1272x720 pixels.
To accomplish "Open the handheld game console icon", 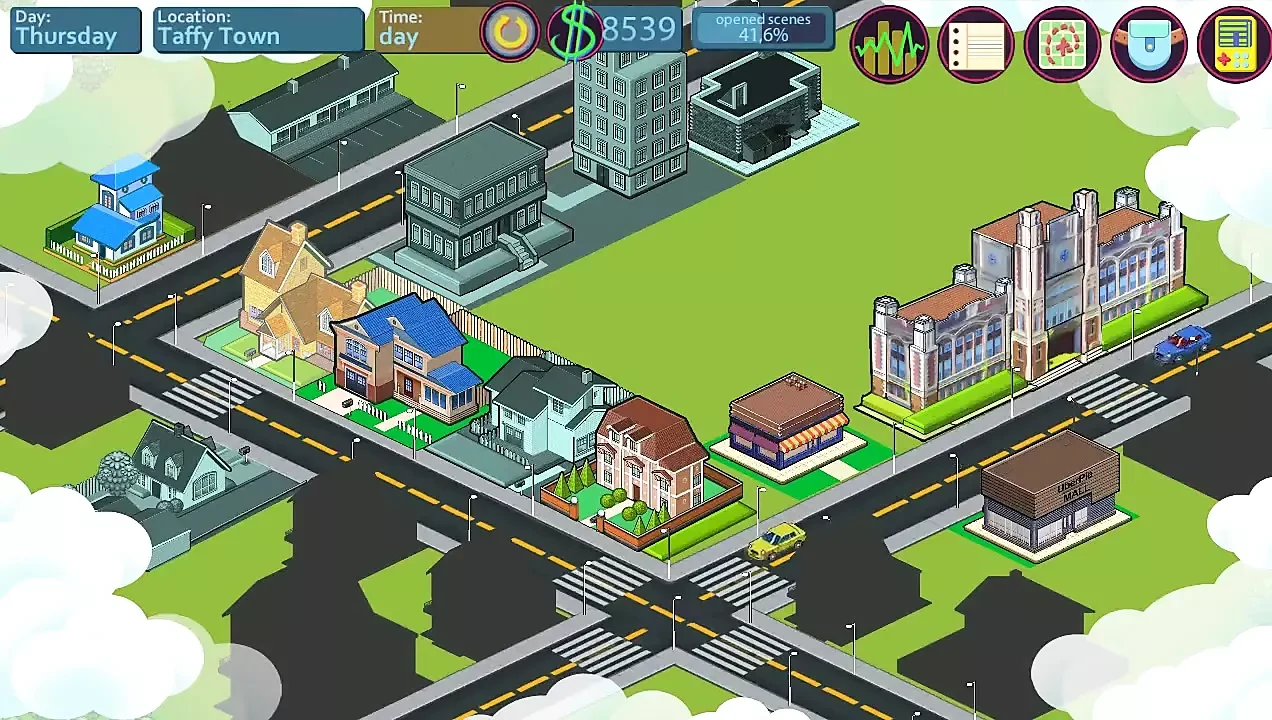I will click(1234, 45).
